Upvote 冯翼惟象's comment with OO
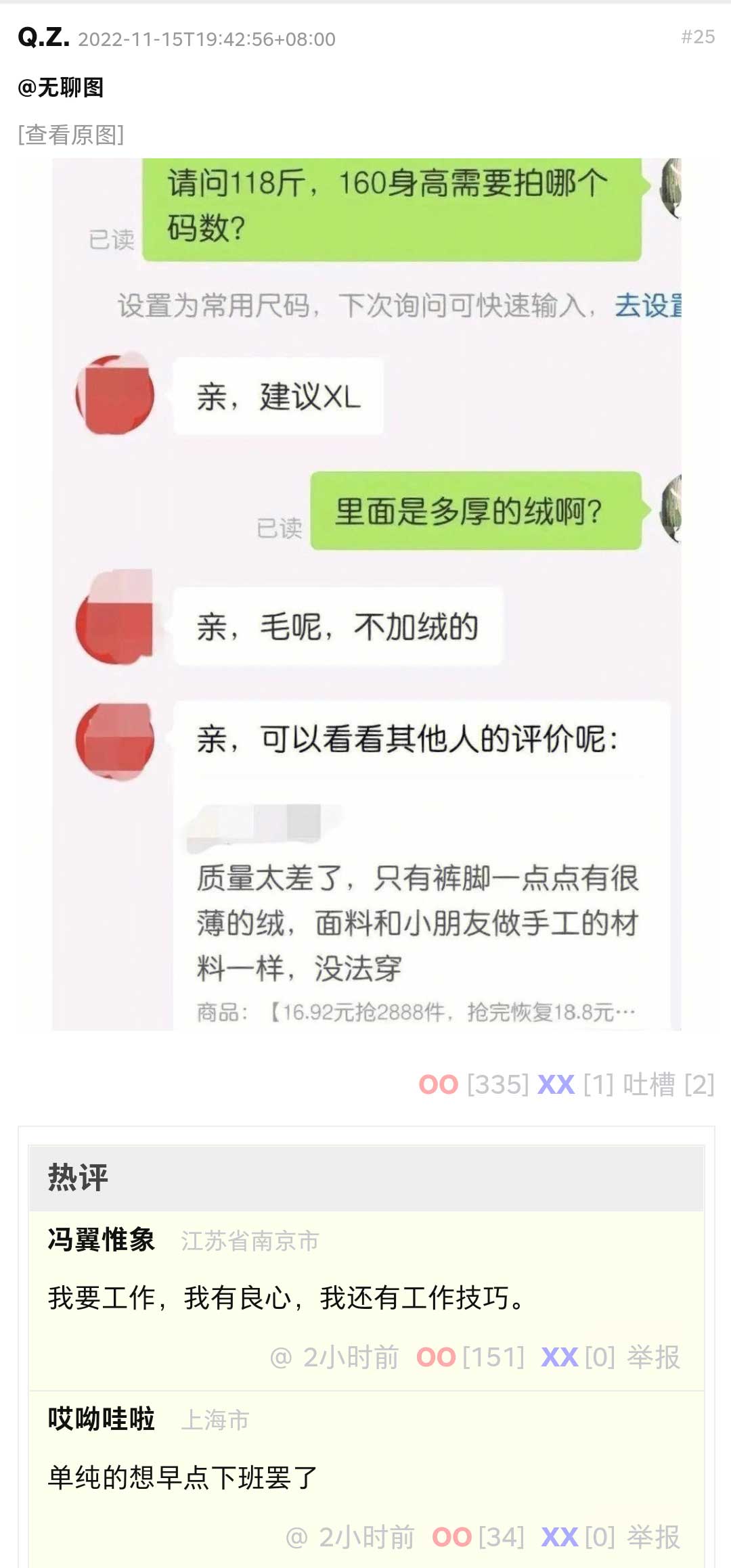 click(x=436, y=1357)
